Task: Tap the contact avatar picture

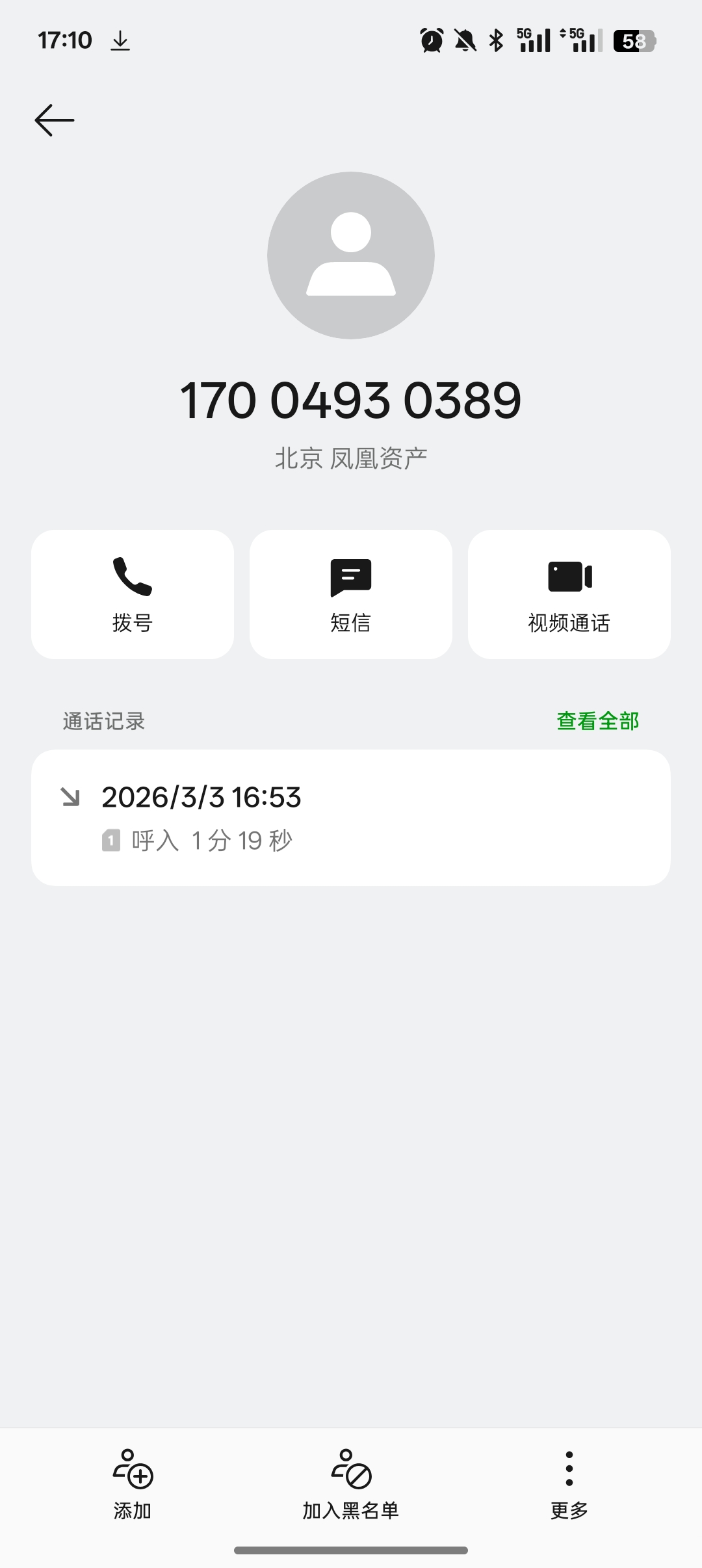Action: [x=351, y=255]
